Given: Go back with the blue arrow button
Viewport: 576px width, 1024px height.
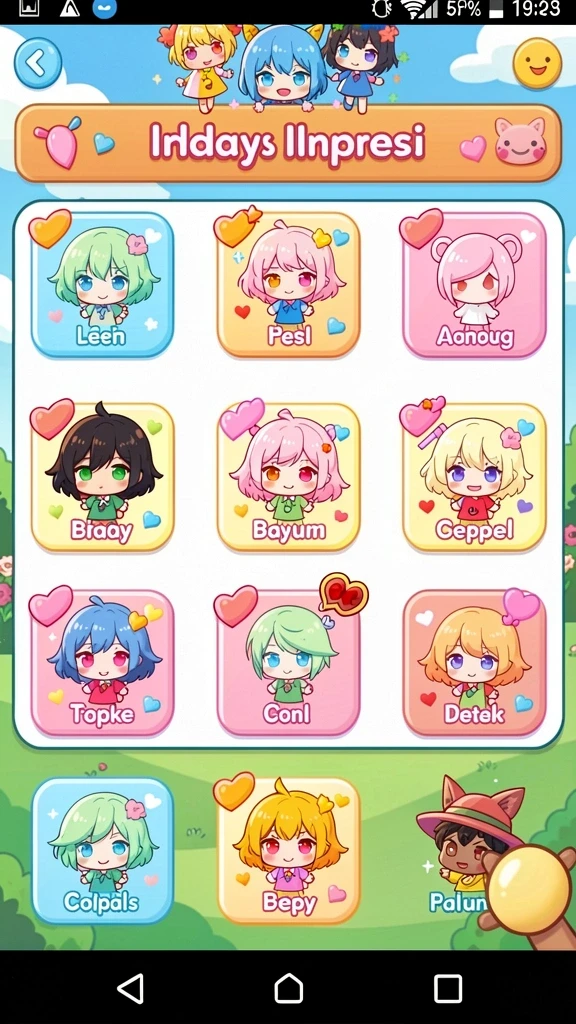Looking at the screenshot, I should pyautogui.click(x=38, y=63).
